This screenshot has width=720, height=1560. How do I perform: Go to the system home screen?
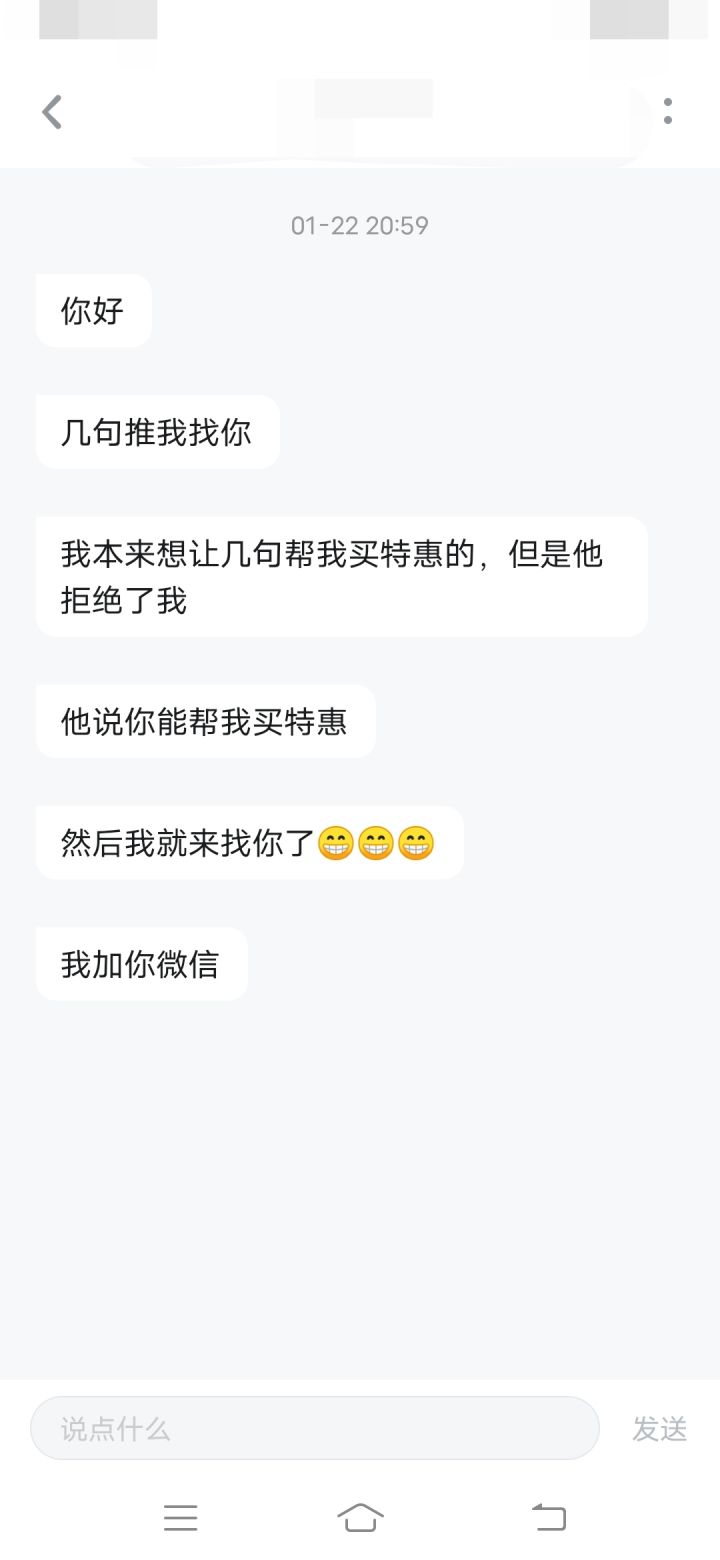[360, 1517]
